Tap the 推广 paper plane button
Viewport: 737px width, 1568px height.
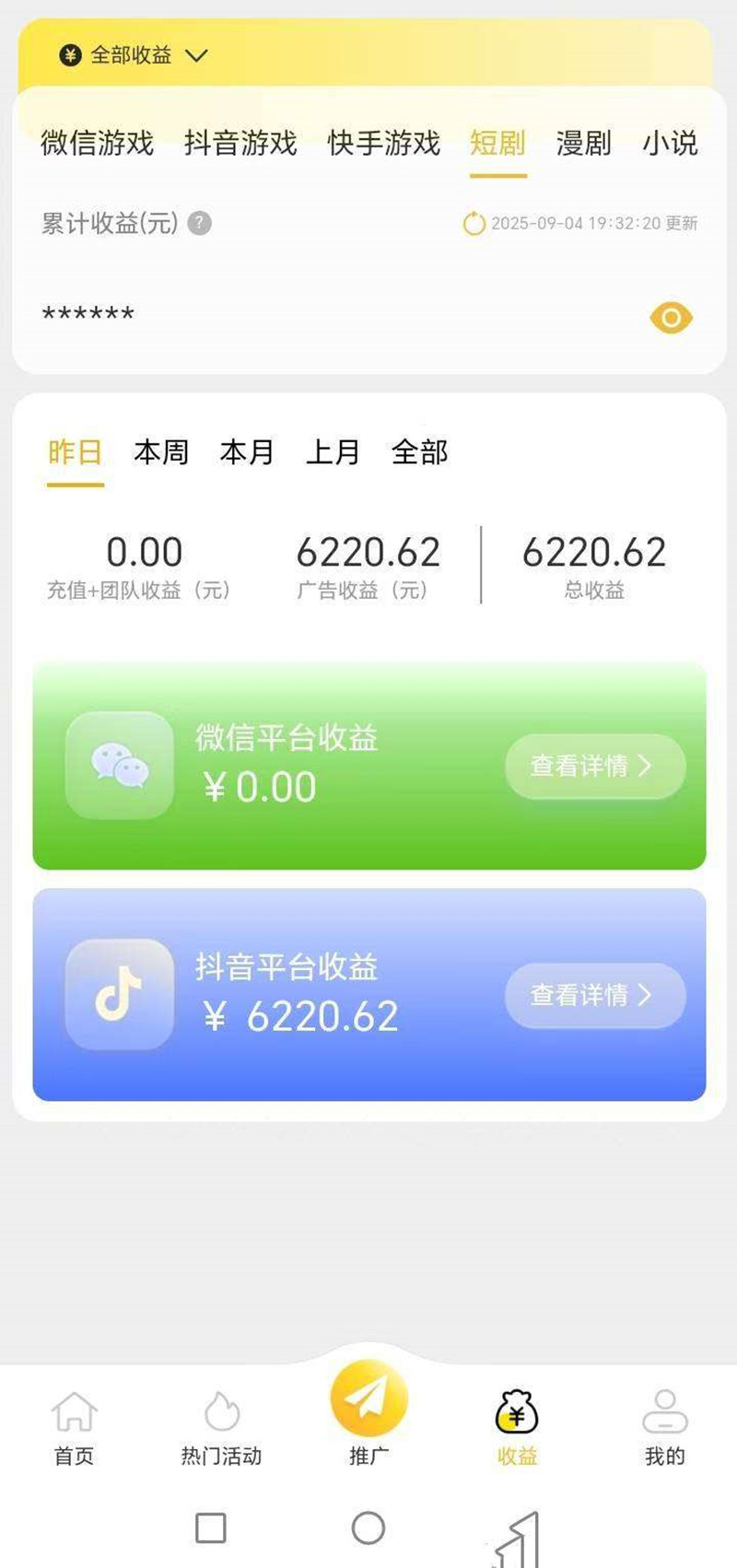(368, 1400)
